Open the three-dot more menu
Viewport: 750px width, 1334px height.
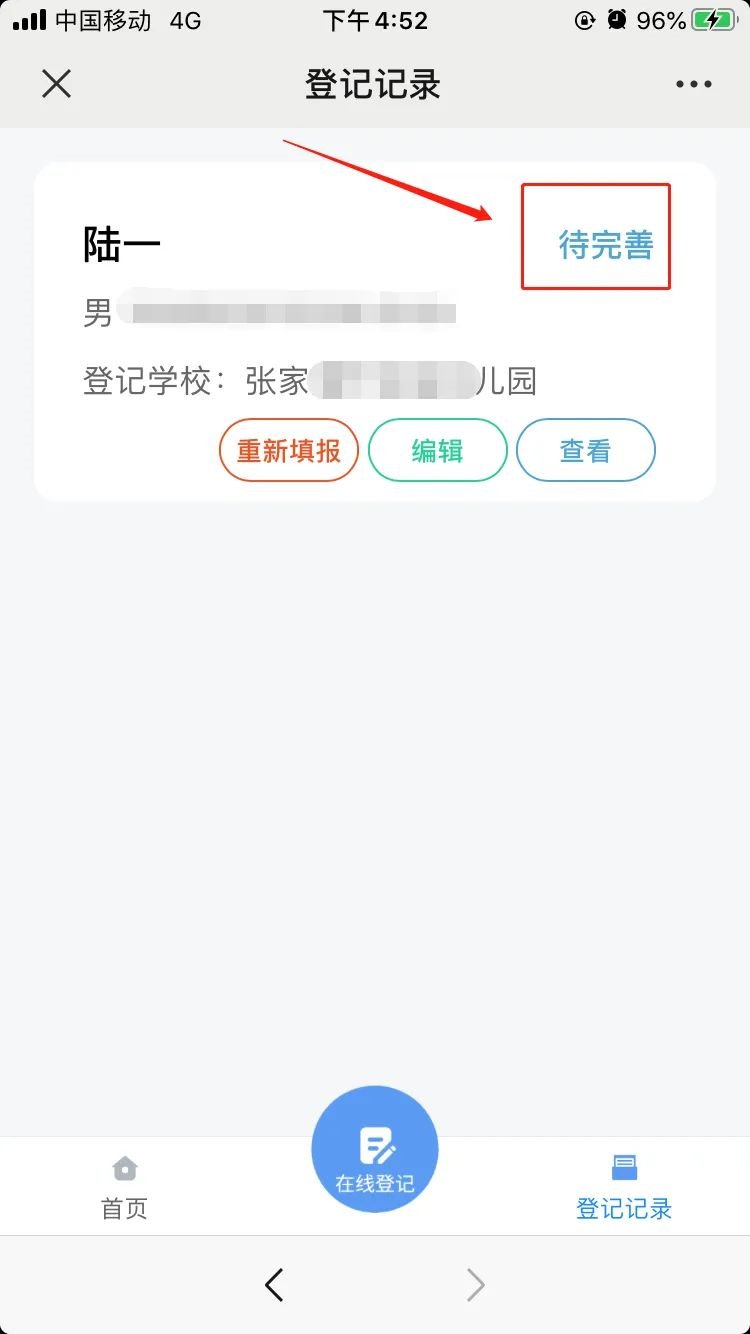(693, 84)
